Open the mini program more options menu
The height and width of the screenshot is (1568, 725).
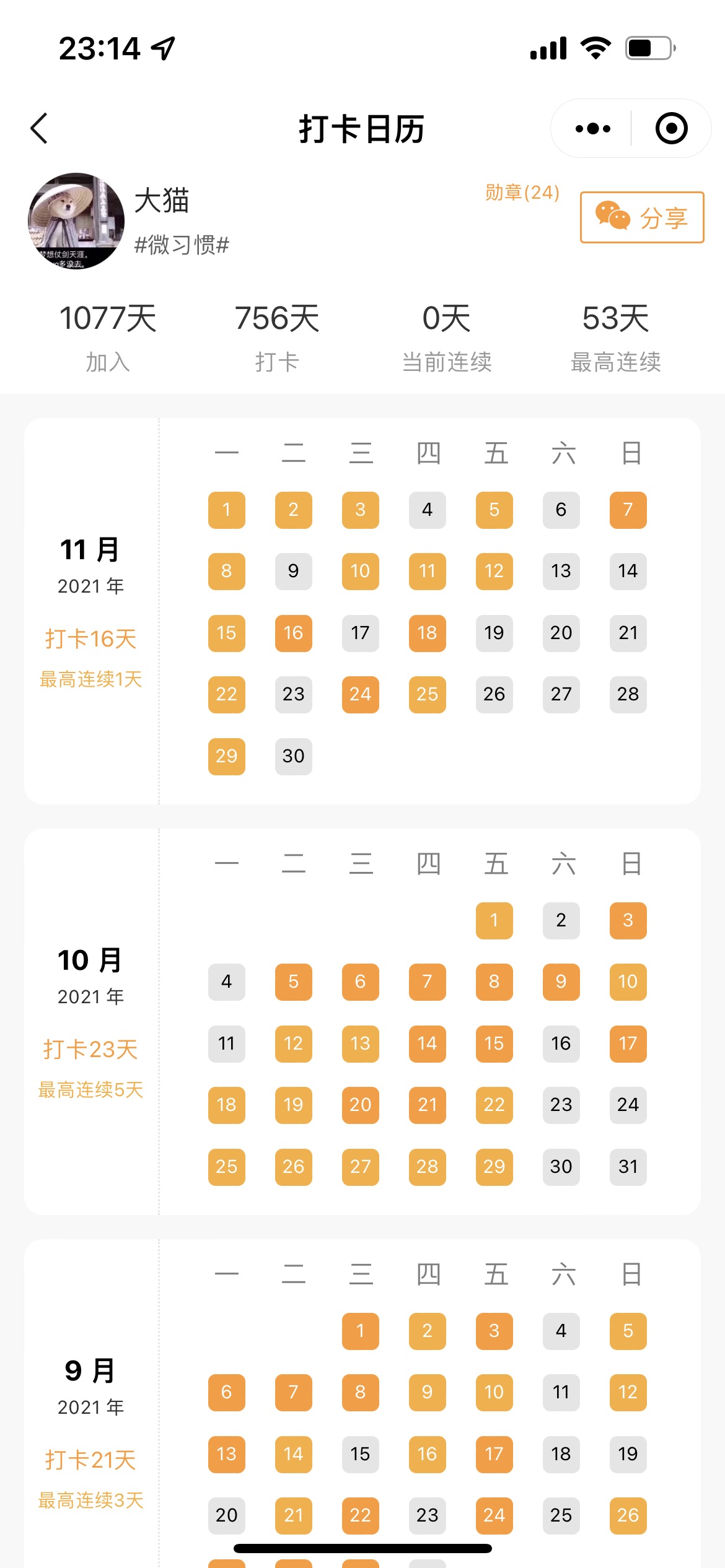point(592,129)
